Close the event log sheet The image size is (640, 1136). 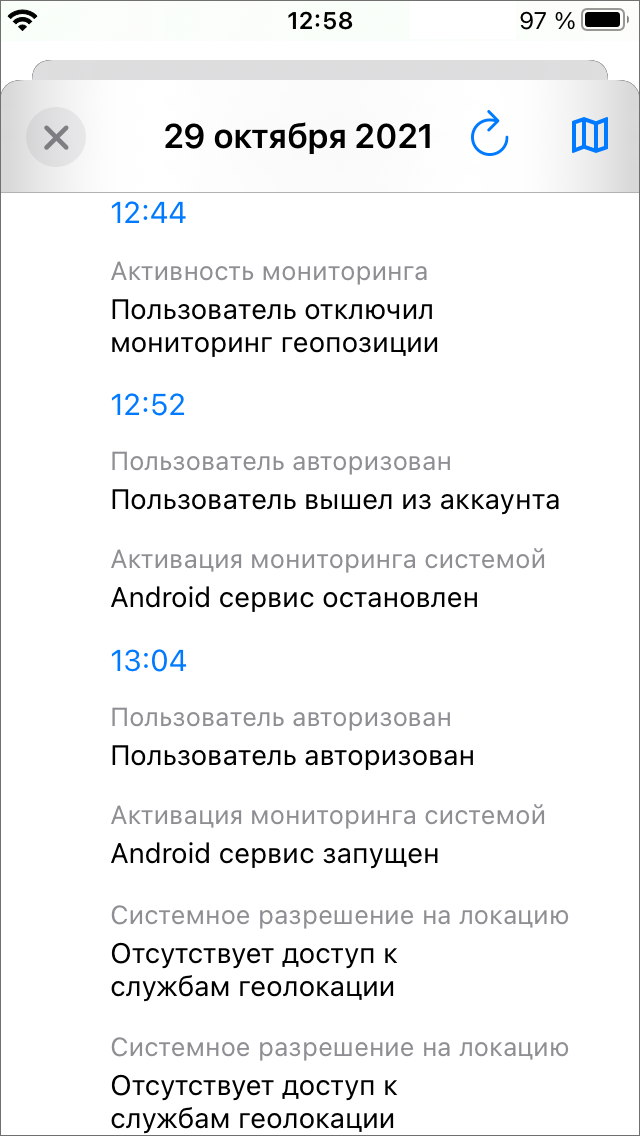(x=56, y=137)
